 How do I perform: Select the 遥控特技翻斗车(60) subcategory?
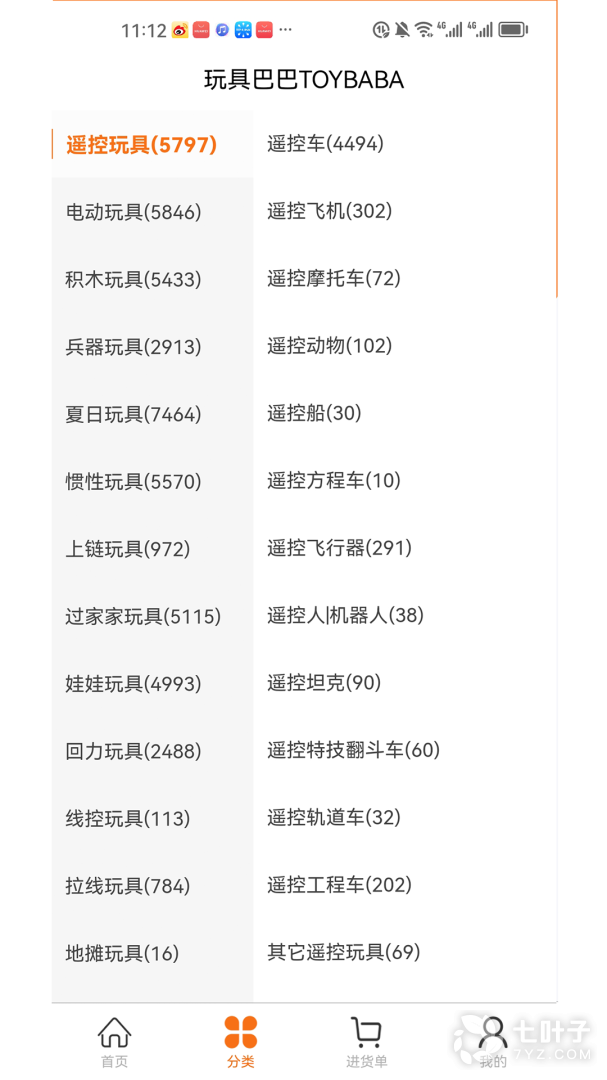[353, 750]
